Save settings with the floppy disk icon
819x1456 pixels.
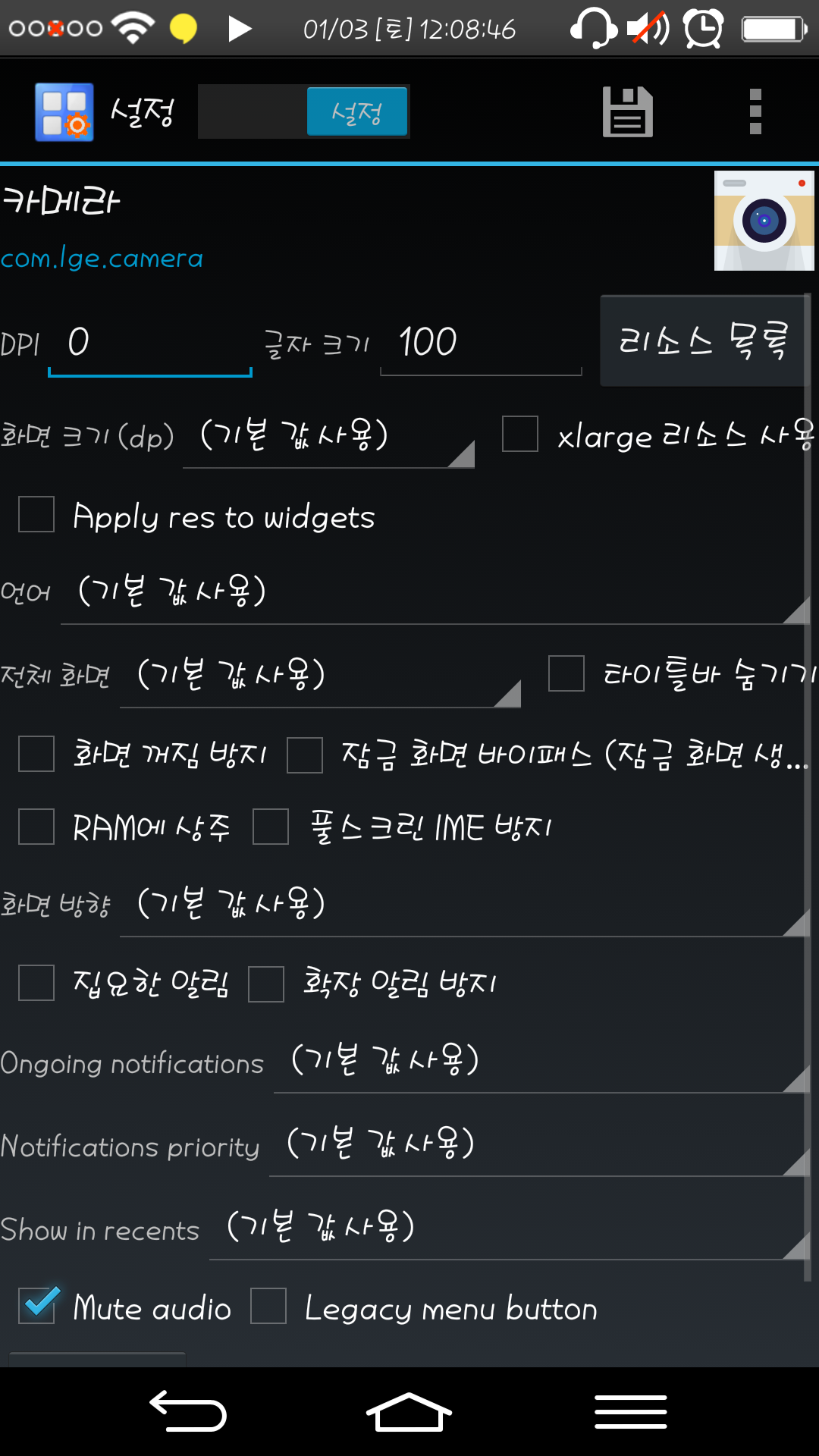pos(627,112)
